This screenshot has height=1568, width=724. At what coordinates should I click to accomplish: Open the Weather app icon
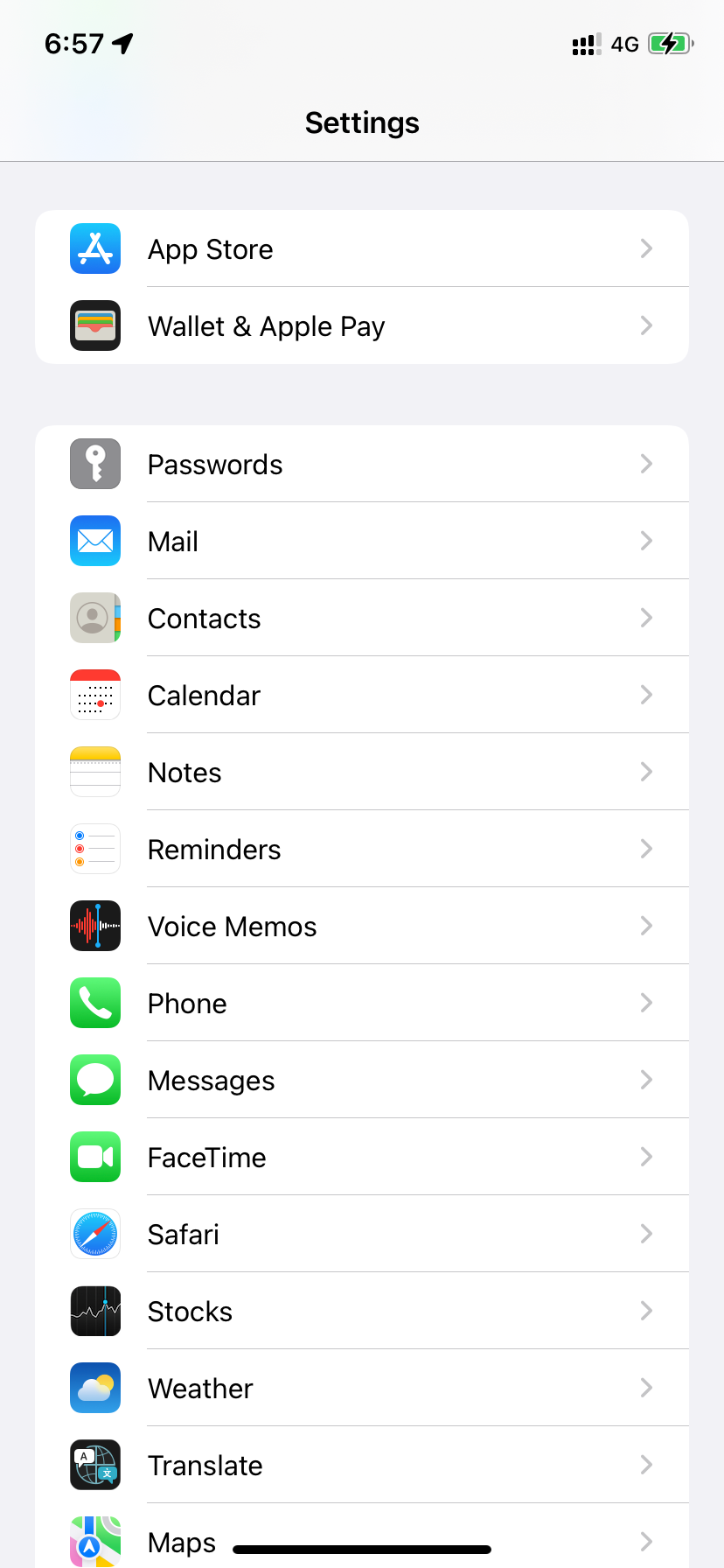[94, 1388]
